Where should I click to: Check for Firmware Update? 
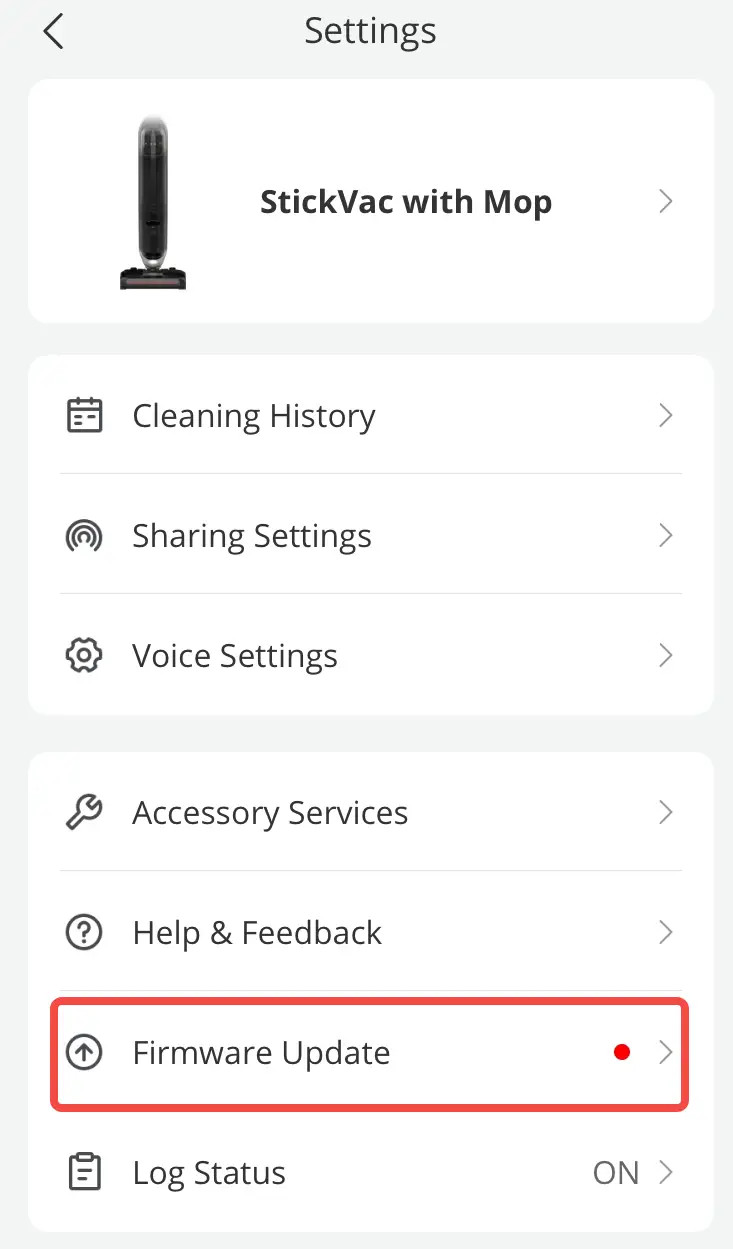[x=371, y=1053]
